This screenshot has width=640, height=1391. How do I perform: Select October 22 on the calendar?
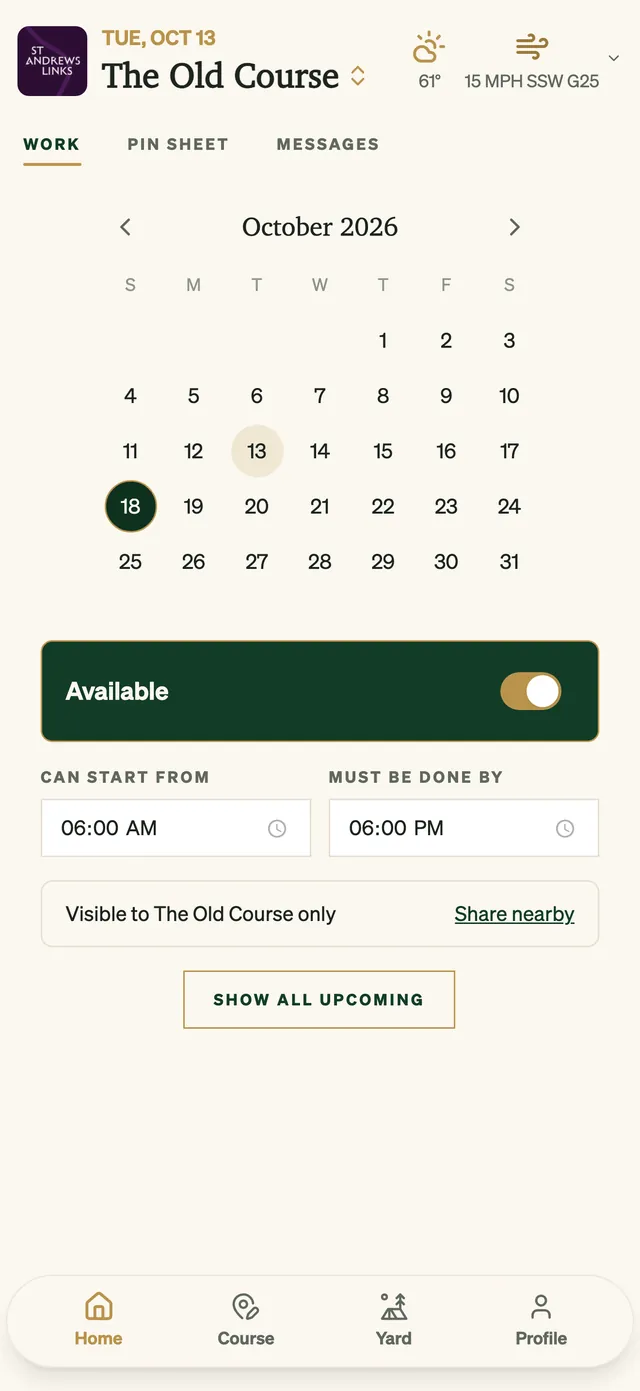(383, 506)
